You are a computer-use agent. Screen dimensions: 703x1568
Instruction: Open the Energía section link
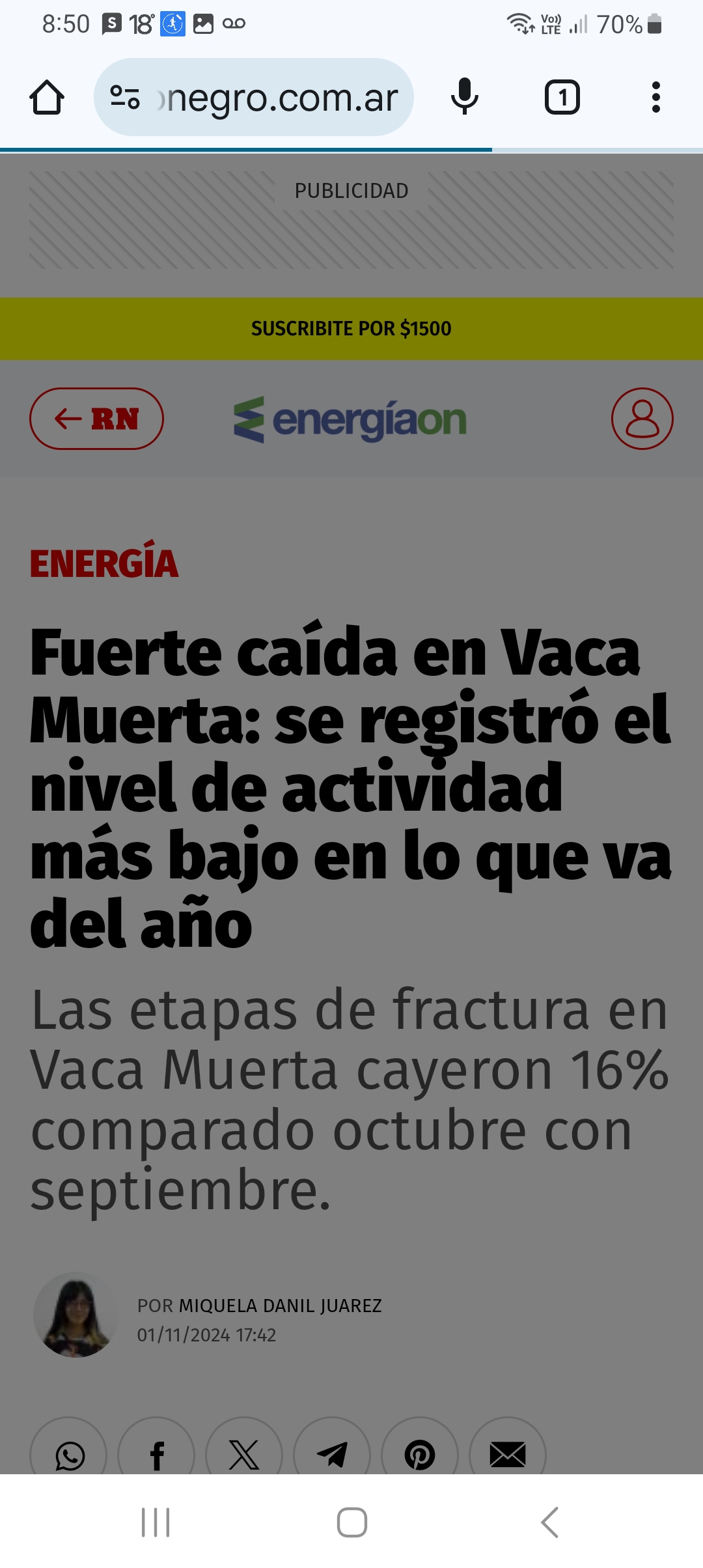point(104,564)
